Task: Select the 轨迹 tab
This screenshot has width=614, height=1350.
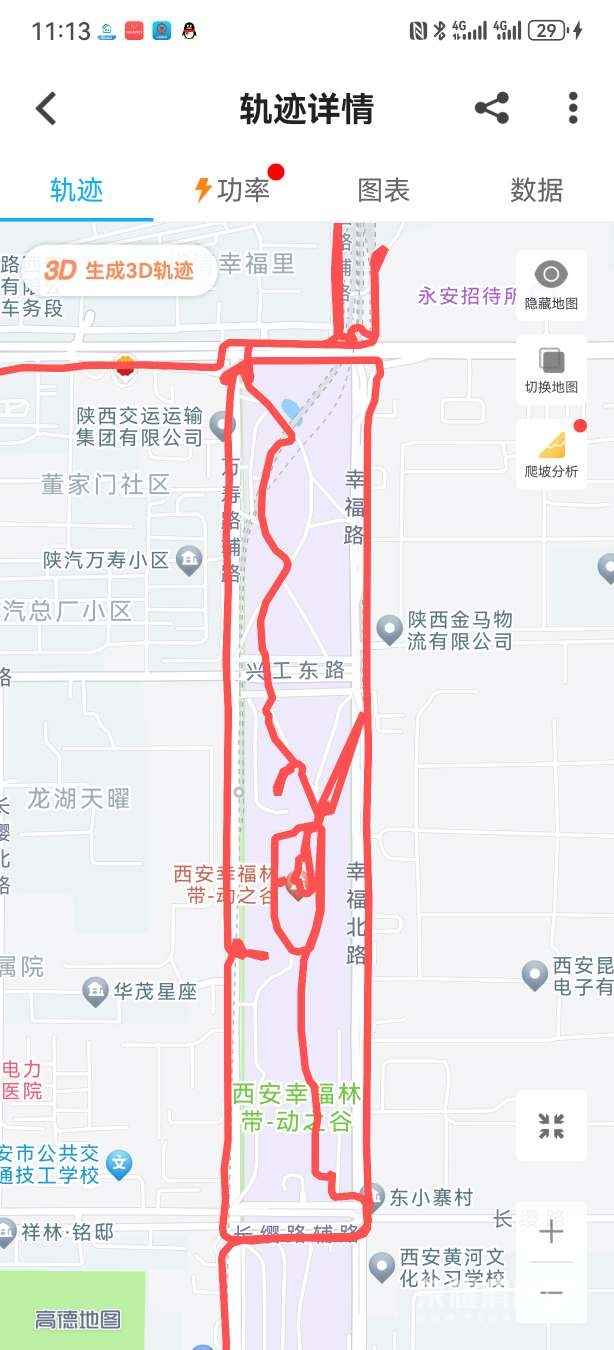Action: click(x=77, y=189)
